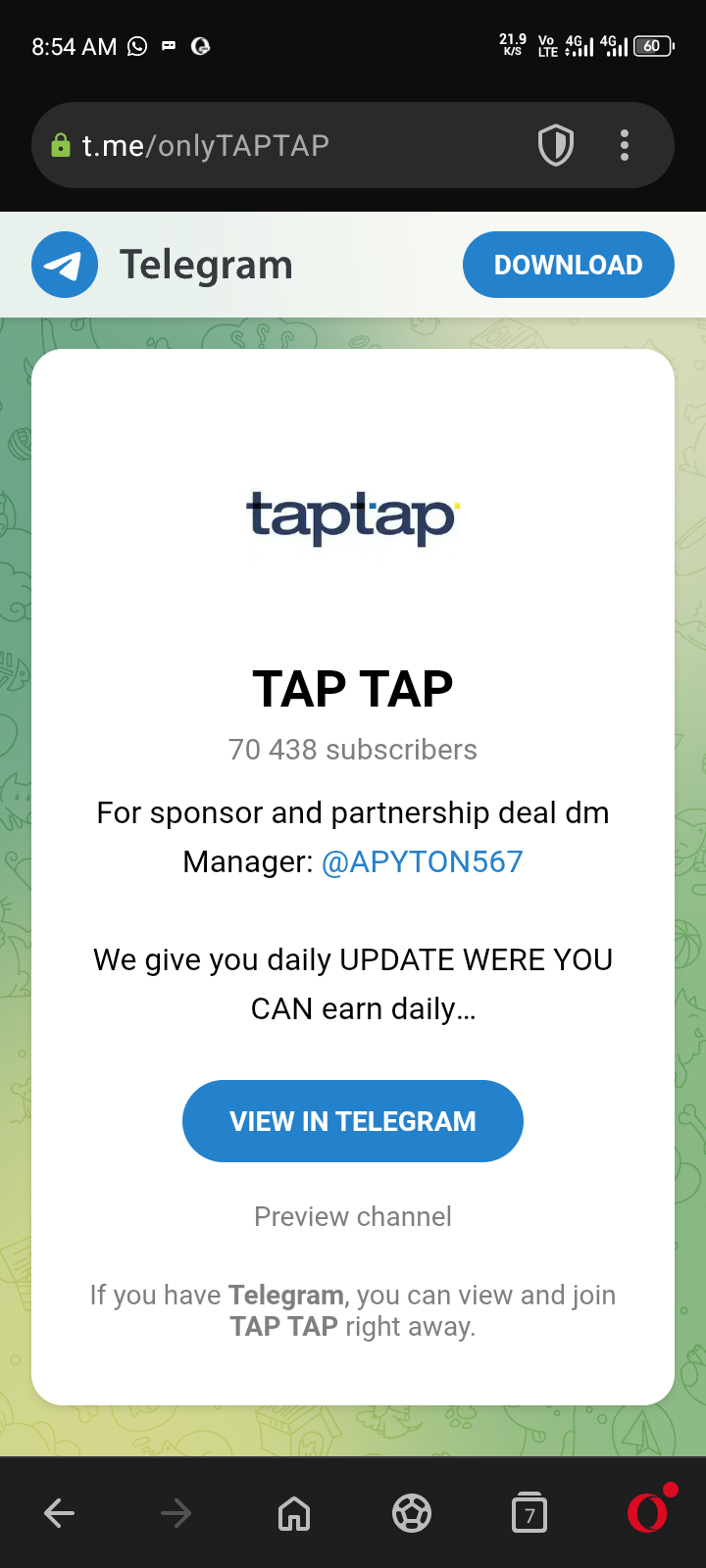Open the browser three-dot overflow menu
This screenshot has width=706, height=1568.
[625, 146]
